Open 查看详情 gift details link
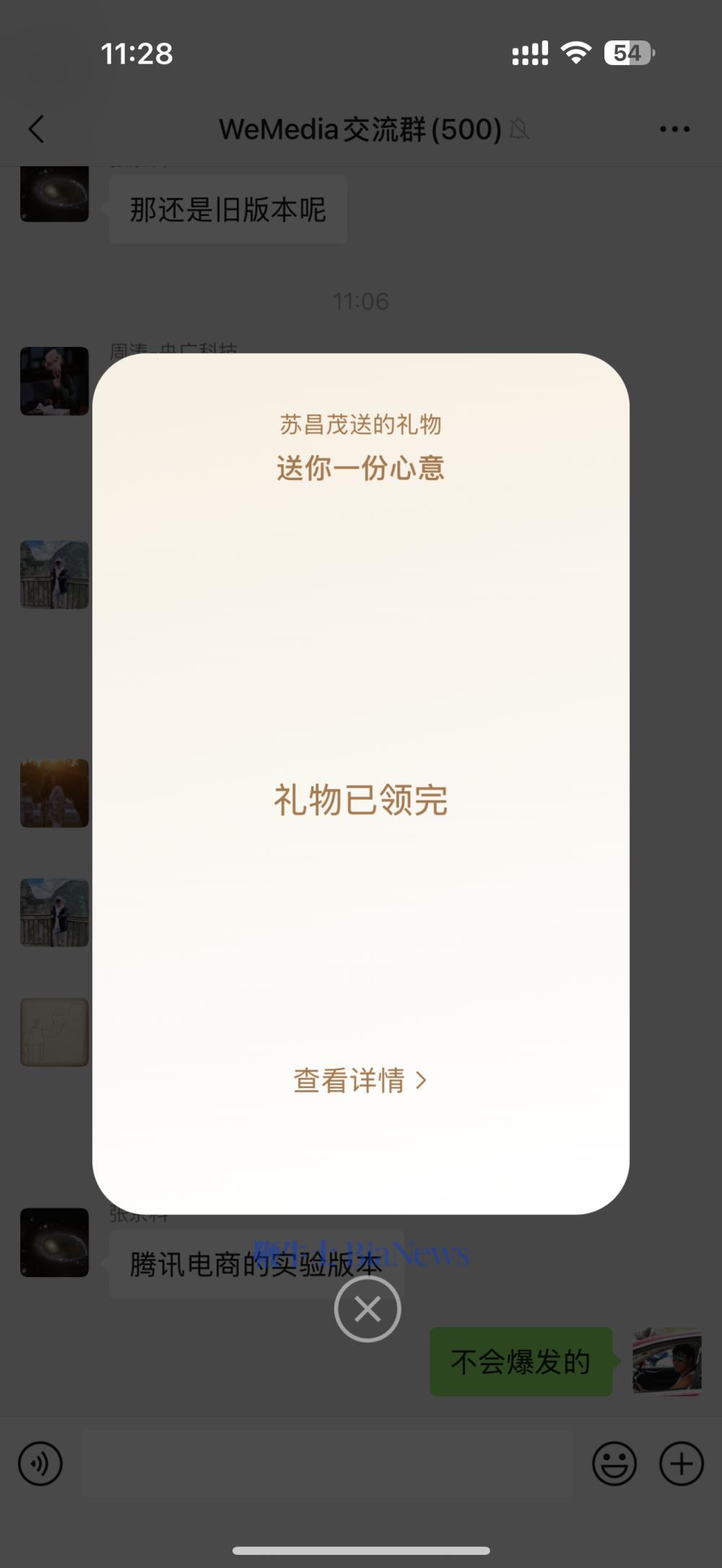Screen dimensions: 722x1568 point(360,1081)
